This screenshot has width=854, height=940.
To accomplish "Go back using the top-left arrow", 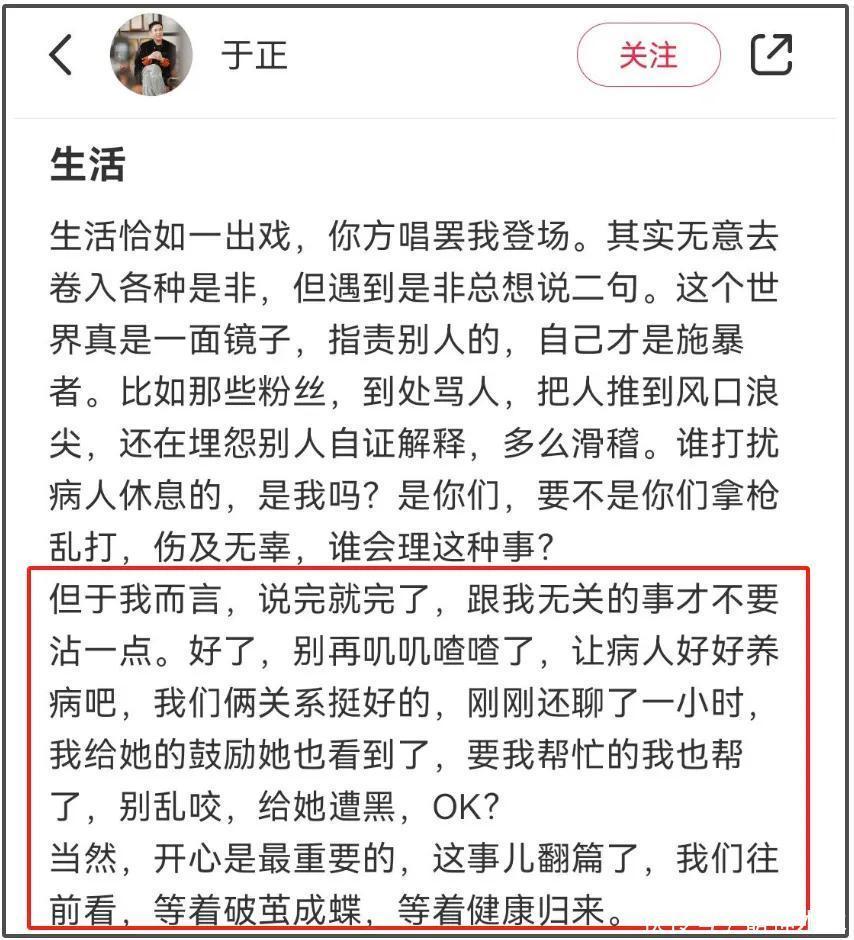I will coord(62,55).
